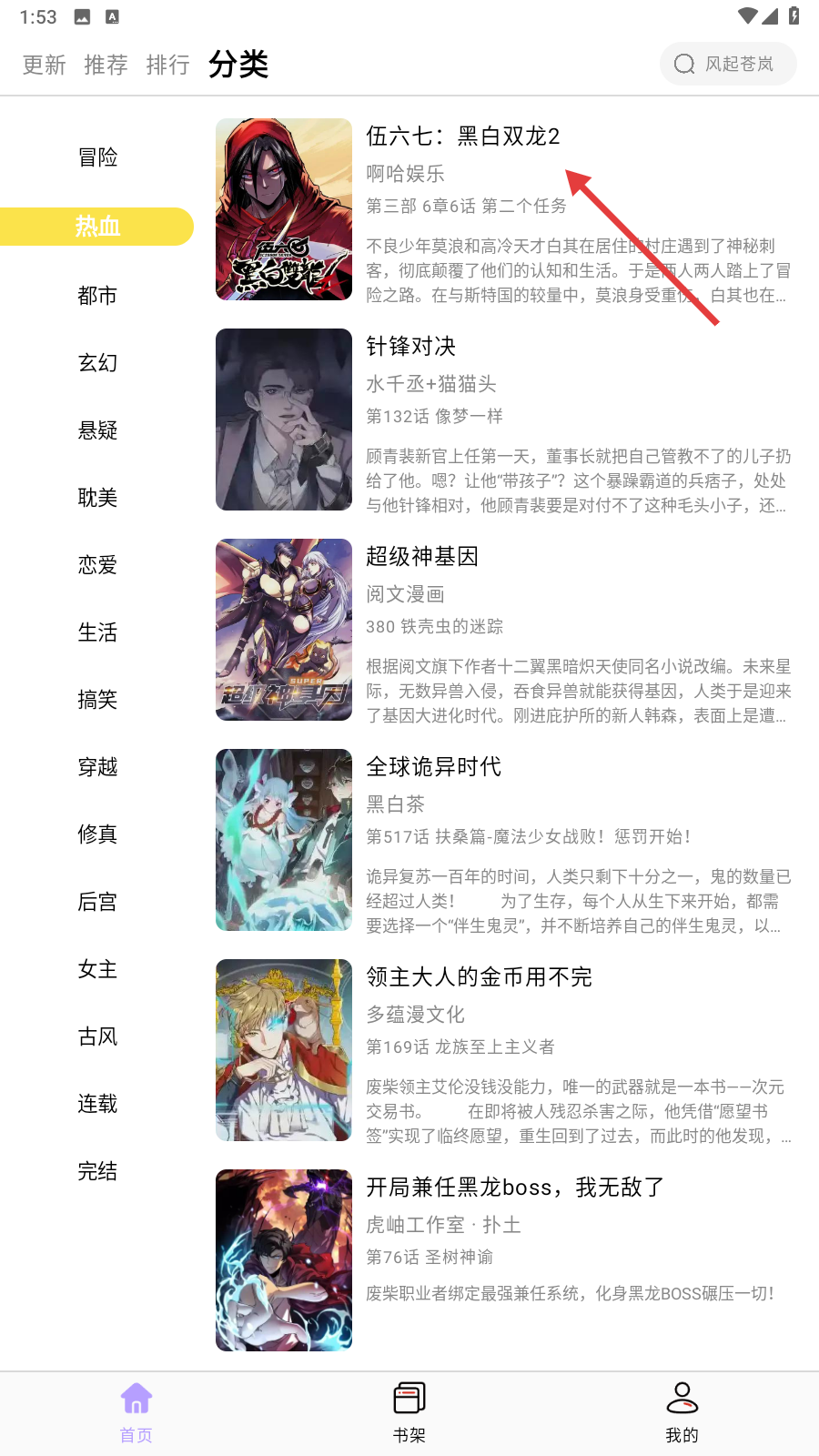Screen dimensions: 819x1456
Task: Select the 悬疑 category
Action: 97,430
